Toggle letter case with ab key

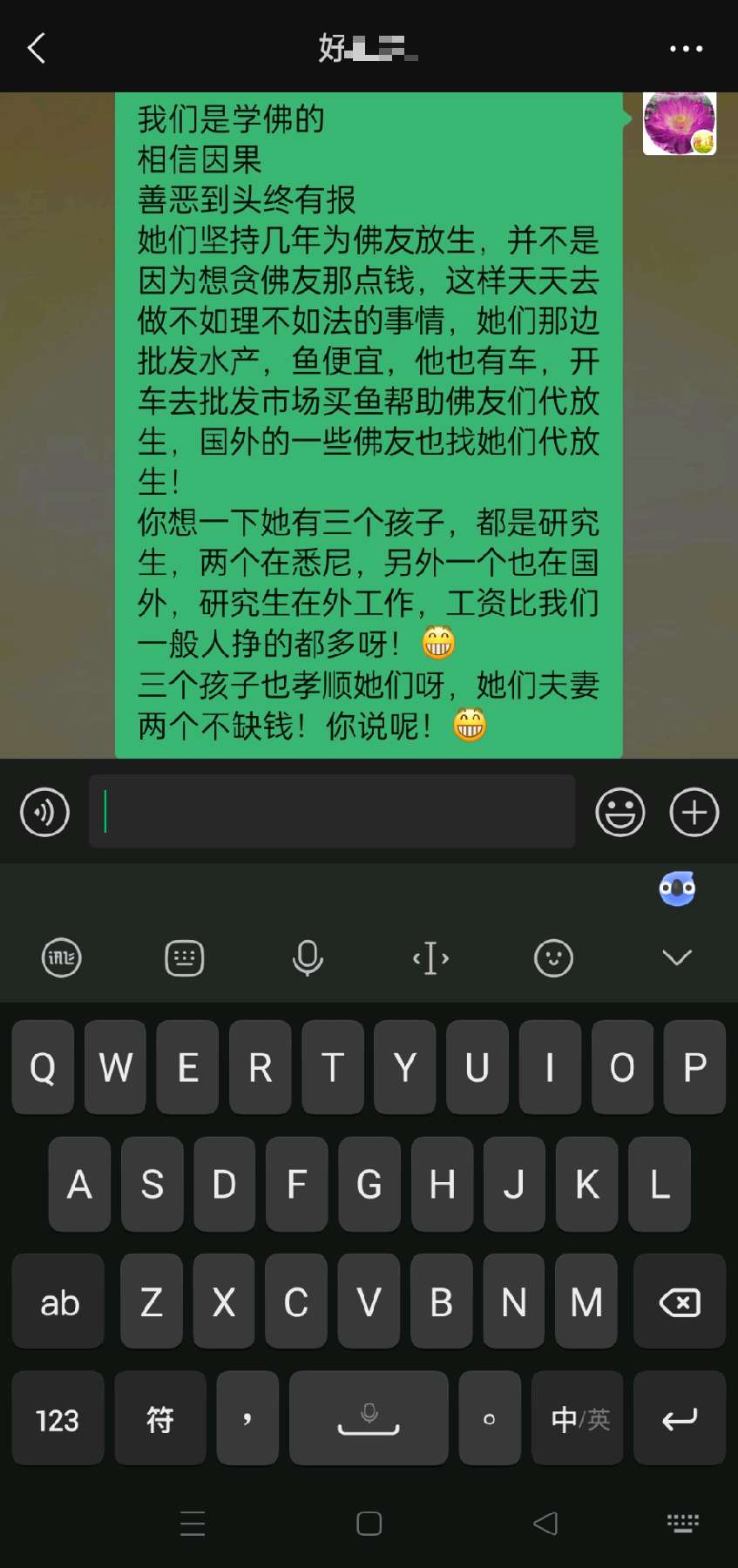coord(58,1302)
